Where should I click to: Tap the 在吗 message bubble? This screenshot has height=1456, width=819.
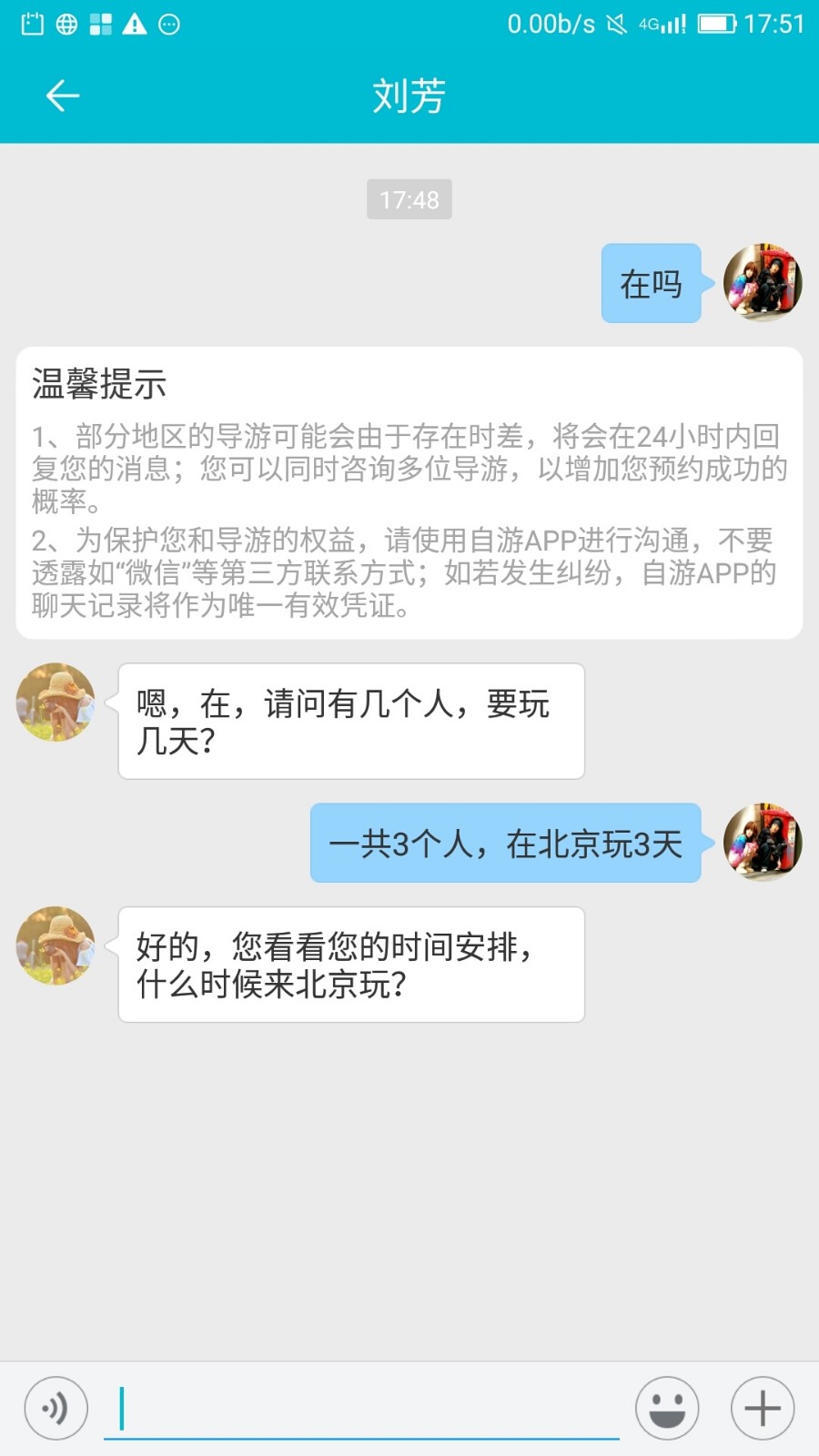click(650, 283)
